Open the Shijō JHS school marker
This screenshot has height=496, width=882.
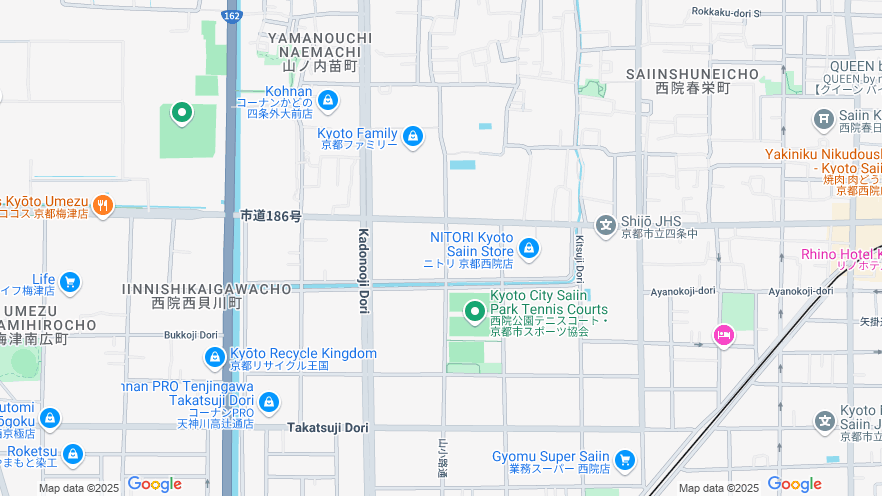tap(605, 225)
